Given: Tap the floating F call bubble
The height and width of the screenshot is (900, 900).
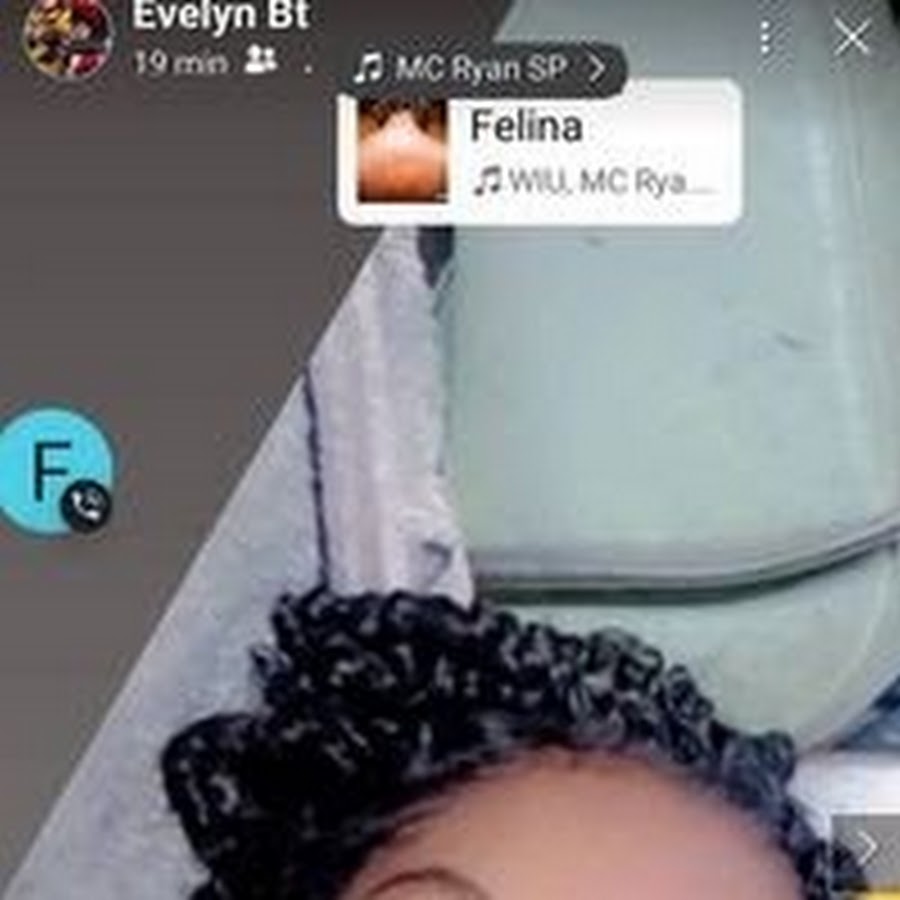Looking at the screenshot, I should [x=55, y=470].
